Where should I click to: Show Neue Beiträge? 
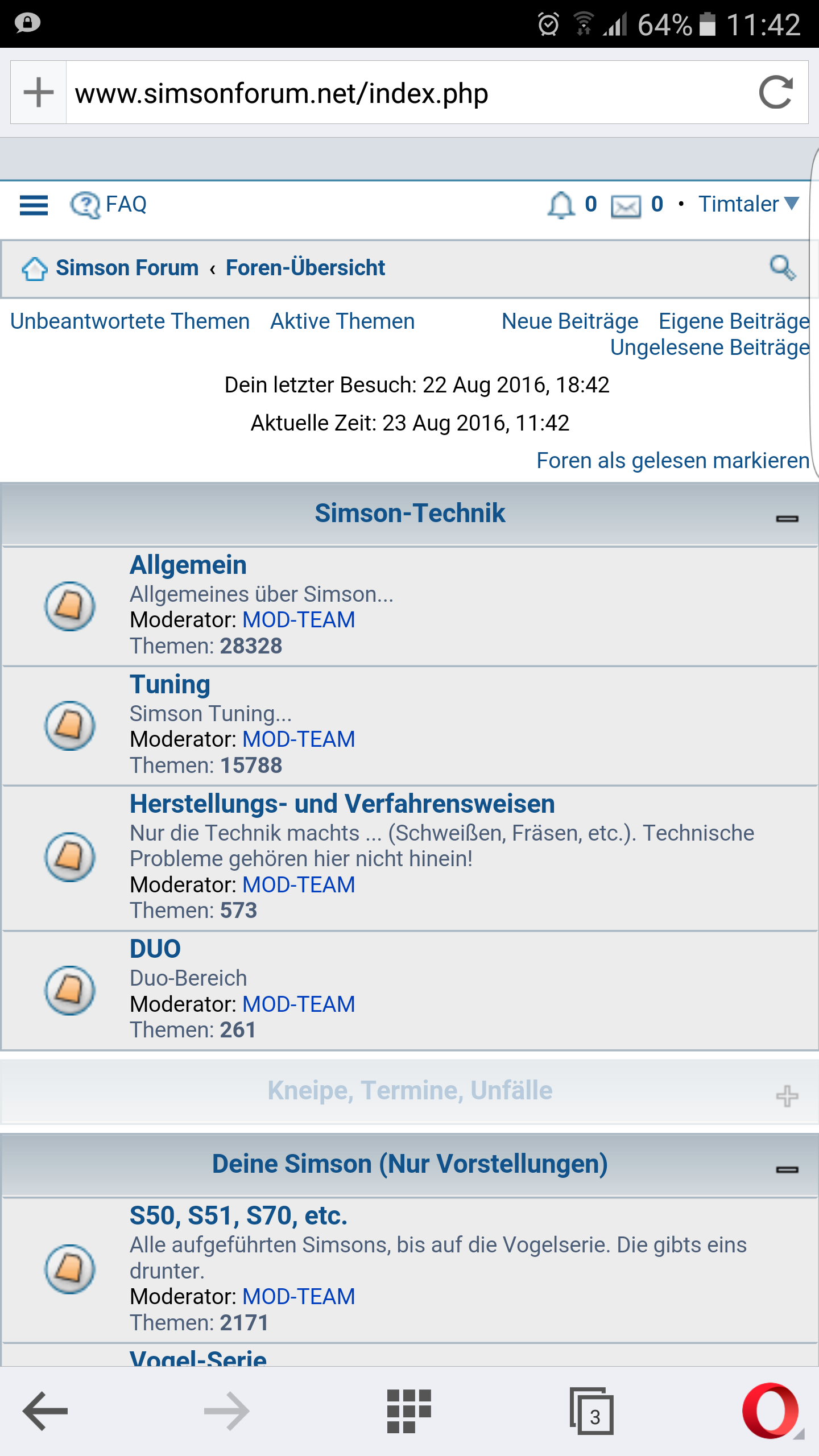coord(570,321)
